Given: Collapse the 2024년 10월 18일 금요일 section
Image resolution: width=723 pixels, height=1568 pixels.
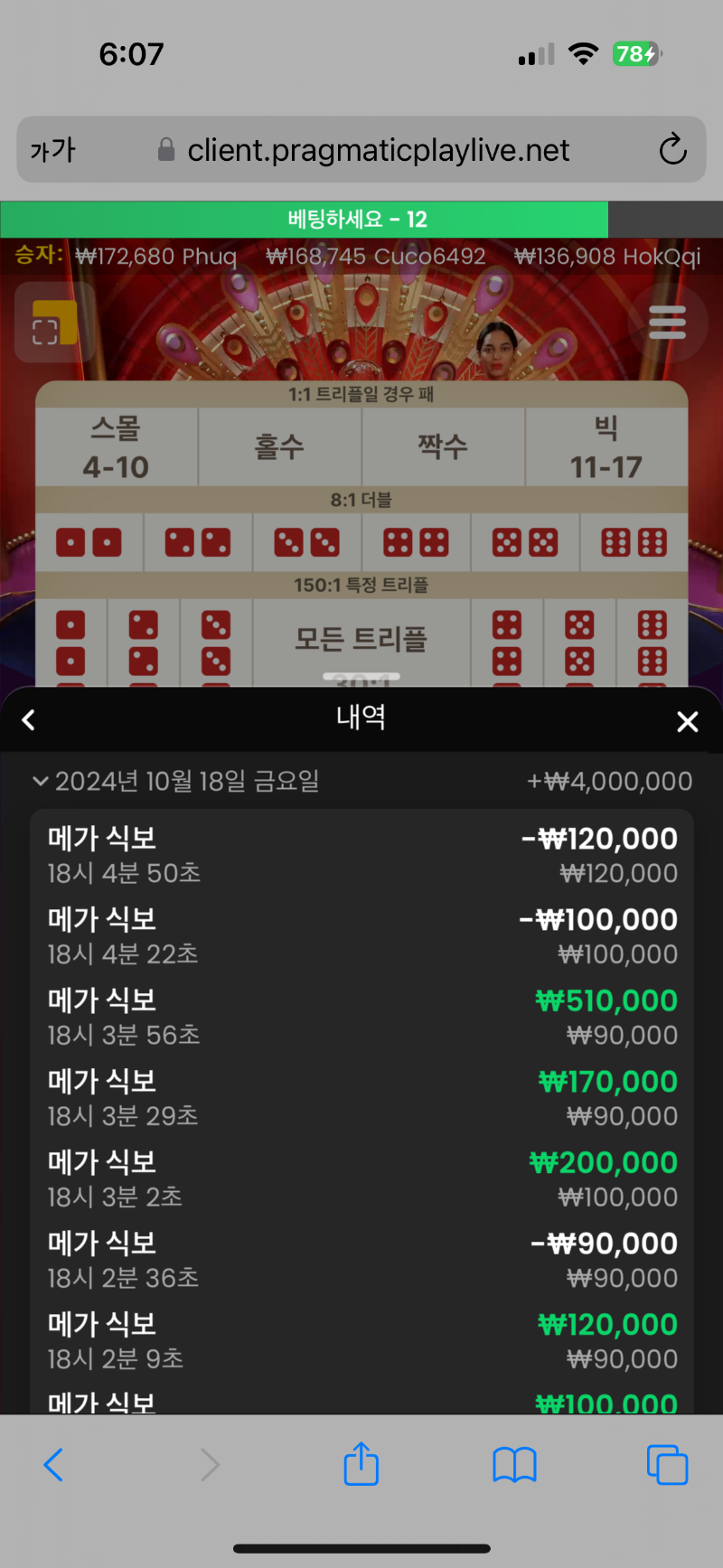Looking at the screenshot, I should [x=41, y=781].
